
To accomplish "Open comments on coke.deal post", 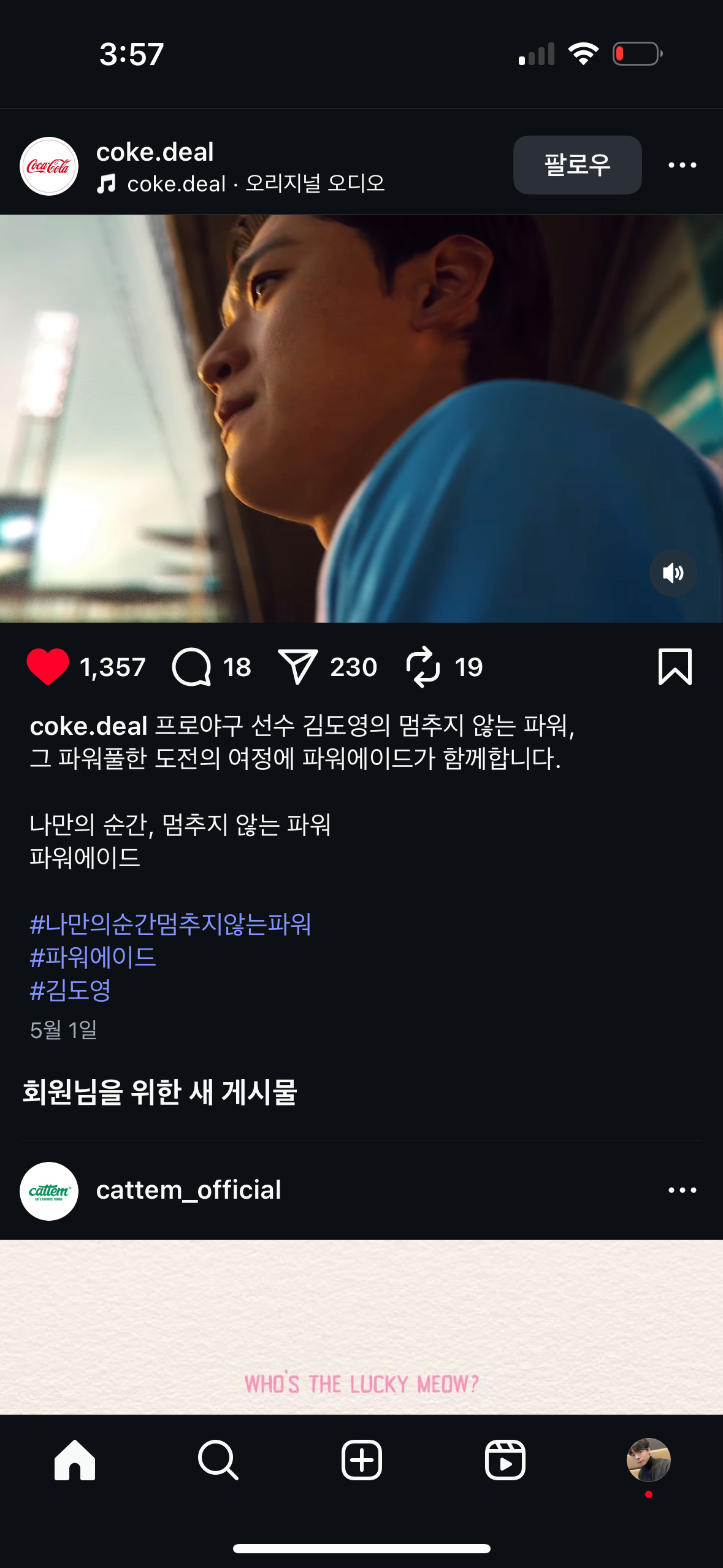I will pos(192,667).
